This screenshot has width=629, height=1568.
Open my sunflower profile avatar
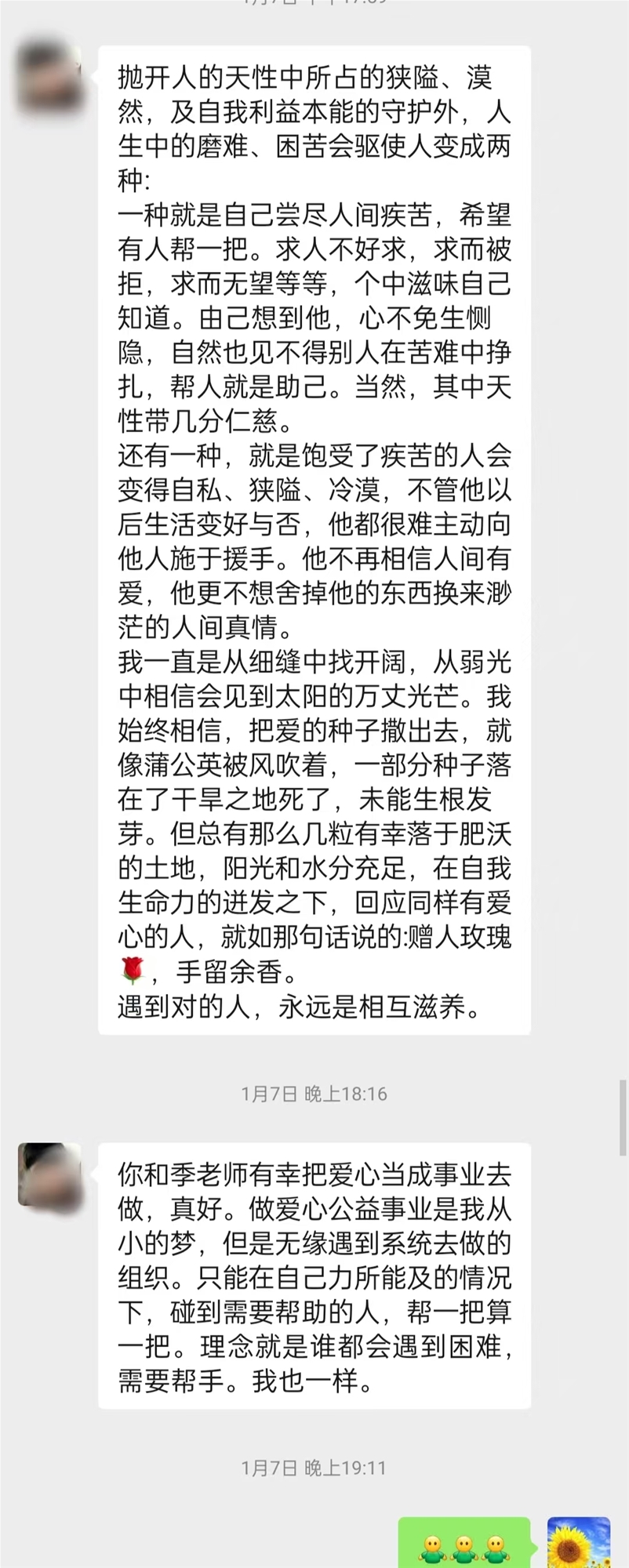(x=578, y=1543)
